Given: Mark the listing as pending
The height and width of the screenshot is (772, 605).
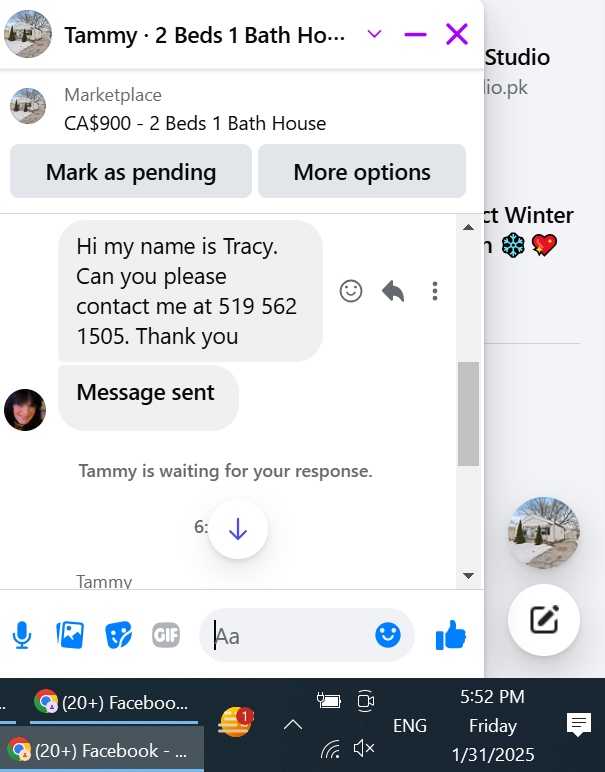Looking at the screenshot, I should (x=131, y=171).
